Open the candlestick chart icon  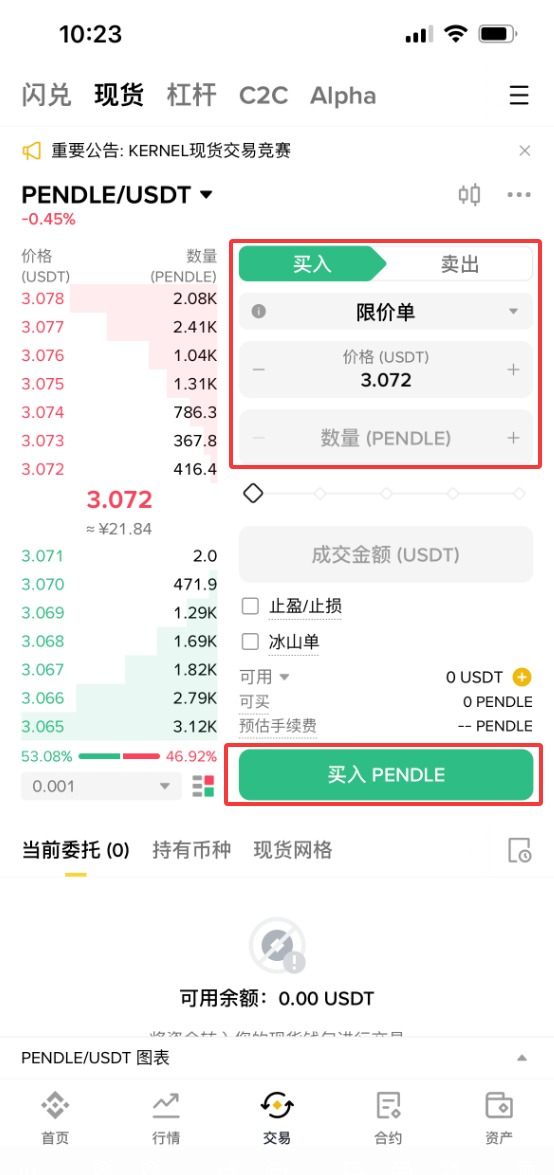click(469, 195)
